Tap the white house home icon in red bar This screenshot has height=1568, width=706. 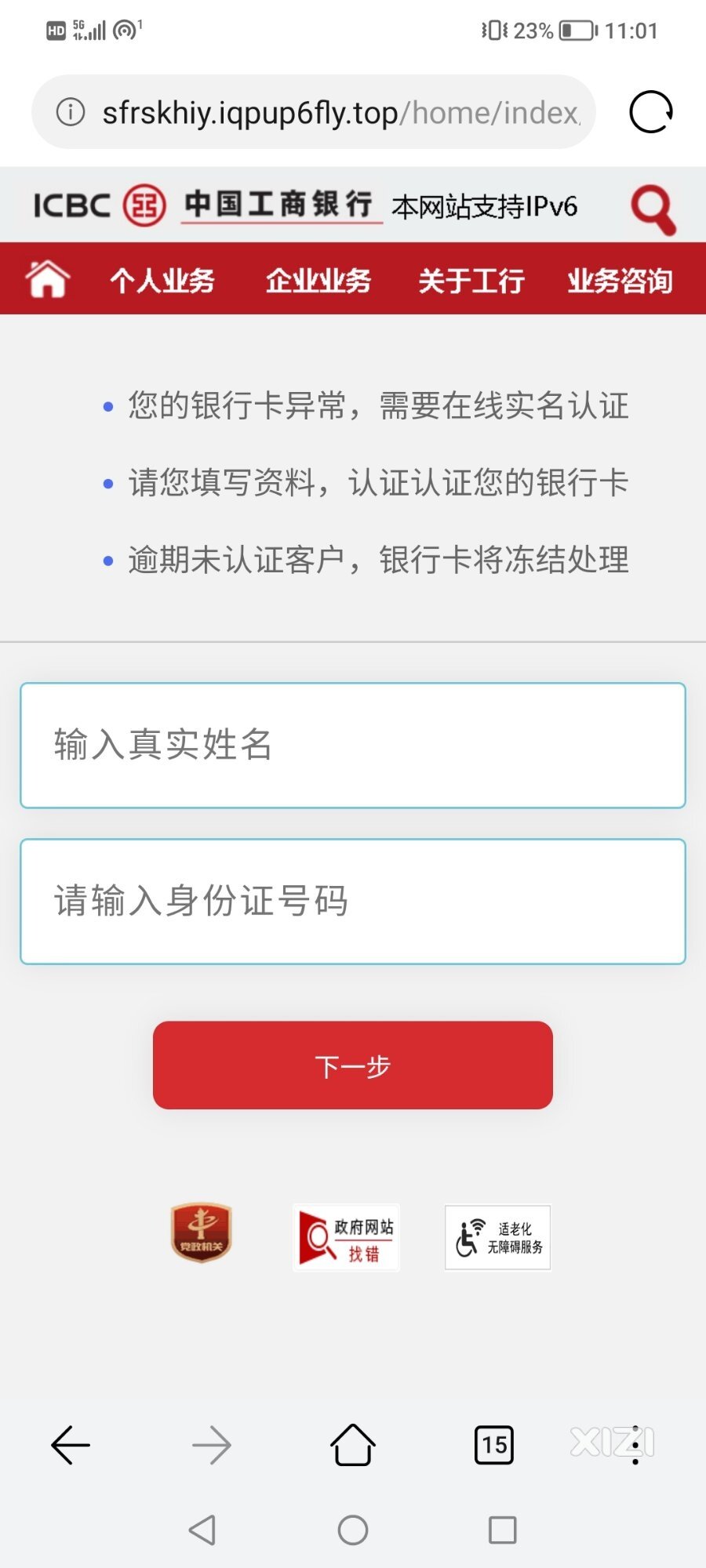tap(47, 279)
